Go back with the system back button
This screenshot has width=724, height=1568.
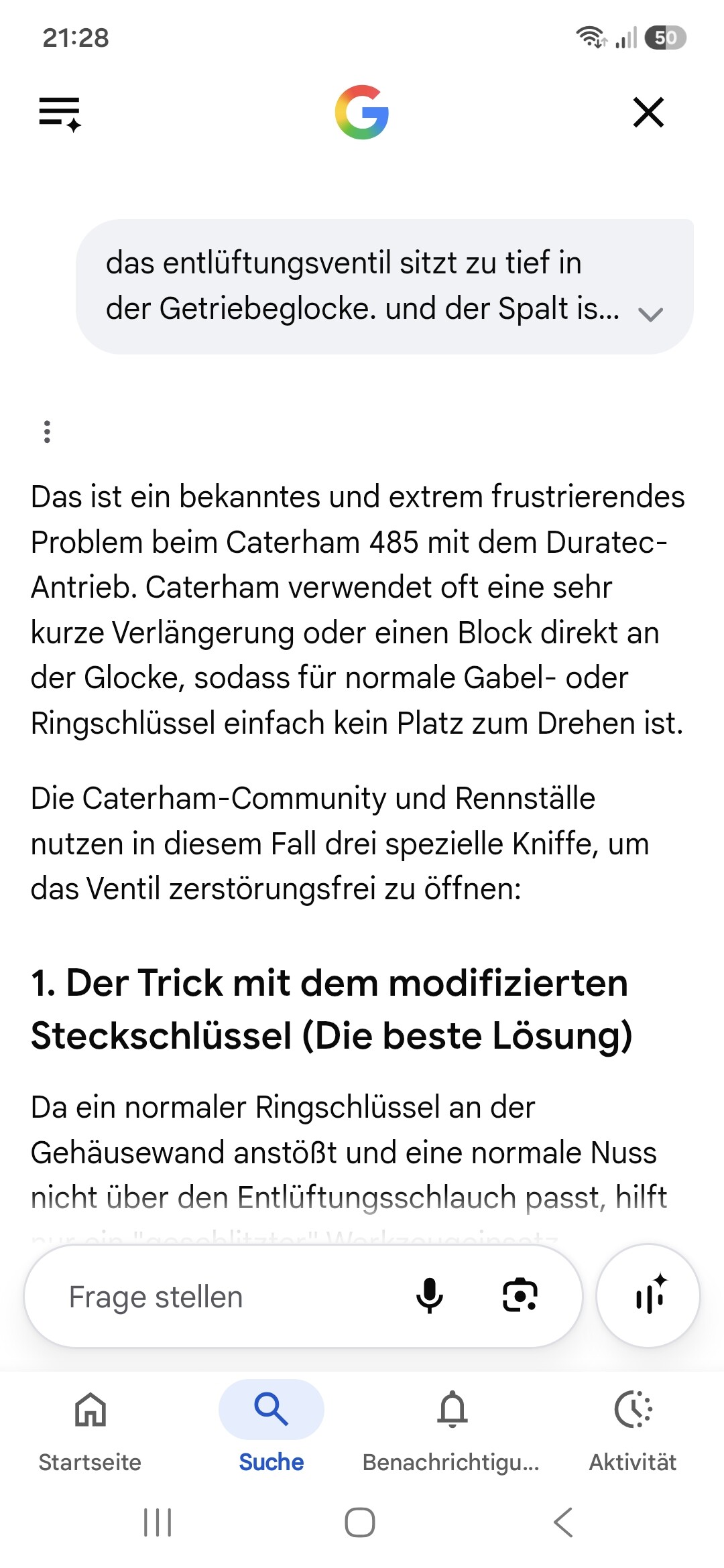pos(564,1522)
